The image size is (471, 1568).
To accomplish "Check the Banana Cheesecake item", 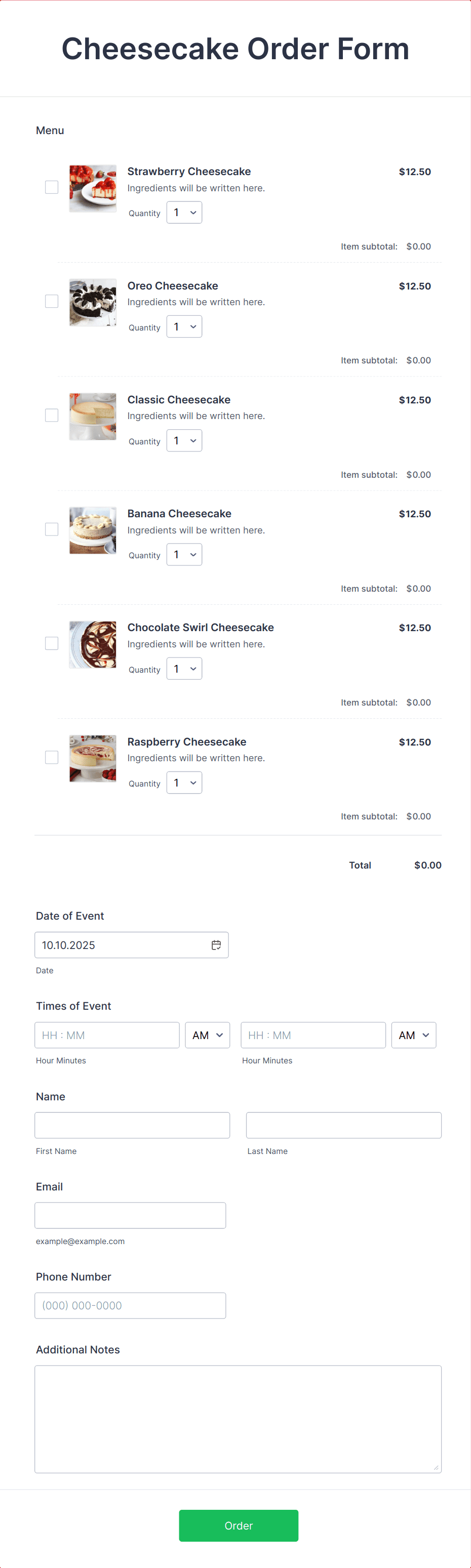I will coord(52,529).
